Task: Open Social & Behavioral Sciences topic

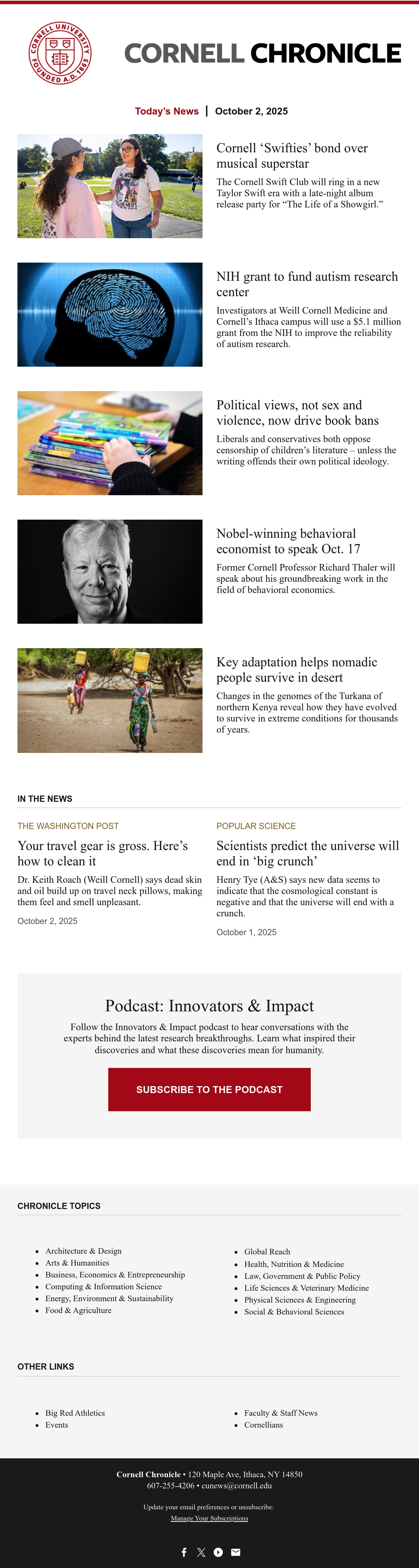Action: tap(294, 1311)
